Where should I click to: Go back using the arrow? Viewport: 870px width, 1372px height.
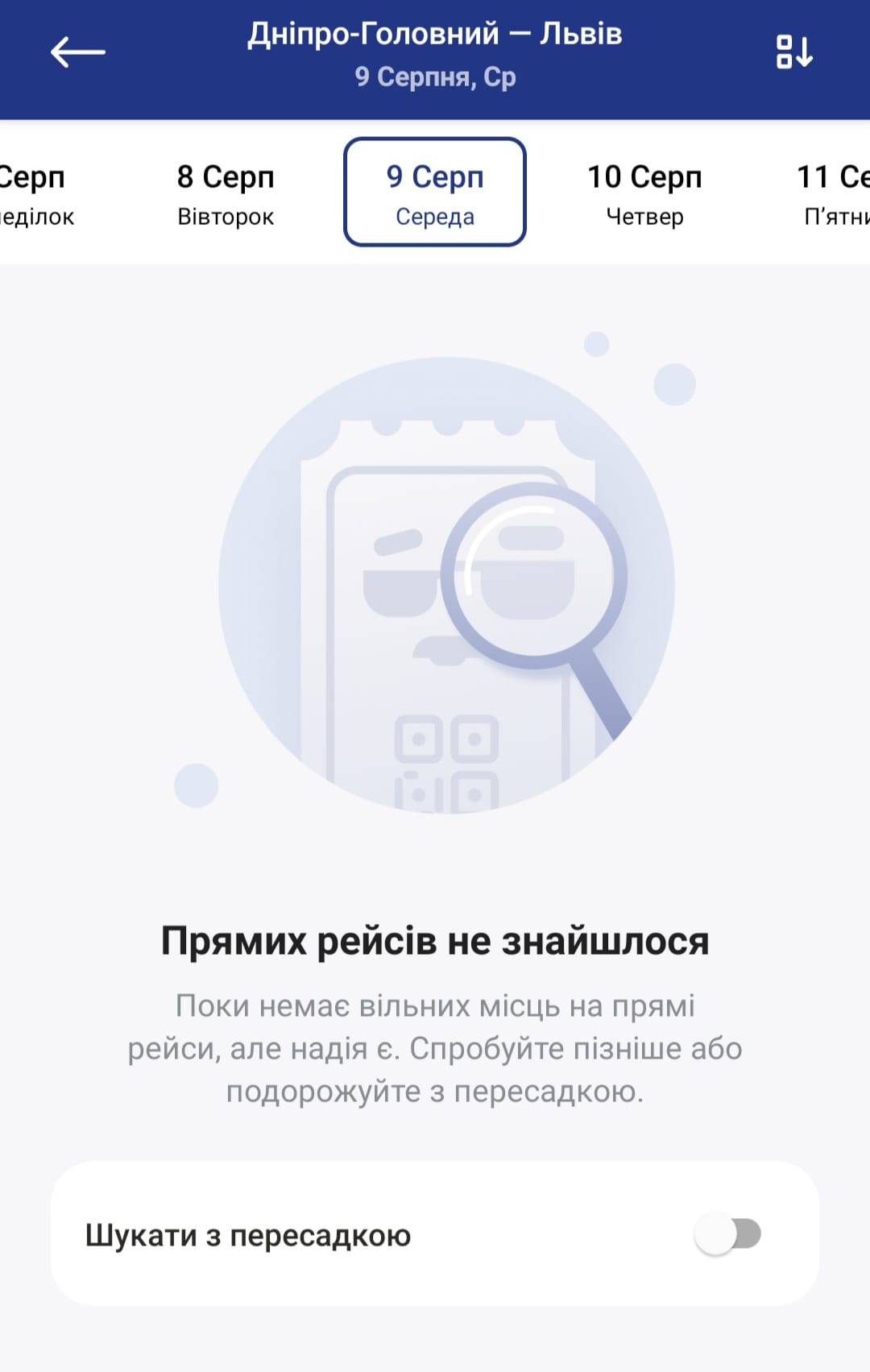click(x=77, y=52)
